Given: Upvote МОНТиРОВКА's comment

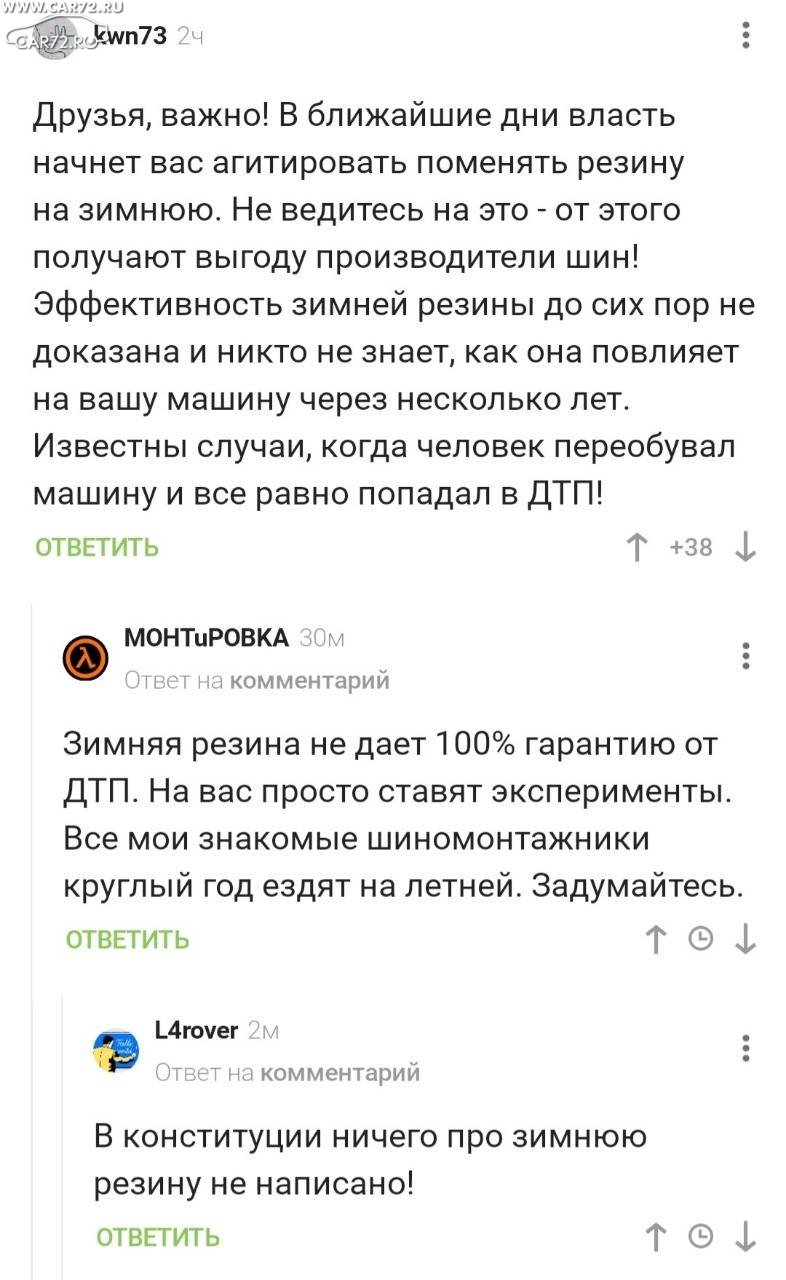Looking at the screenshot, I should (x=656, y=939).
